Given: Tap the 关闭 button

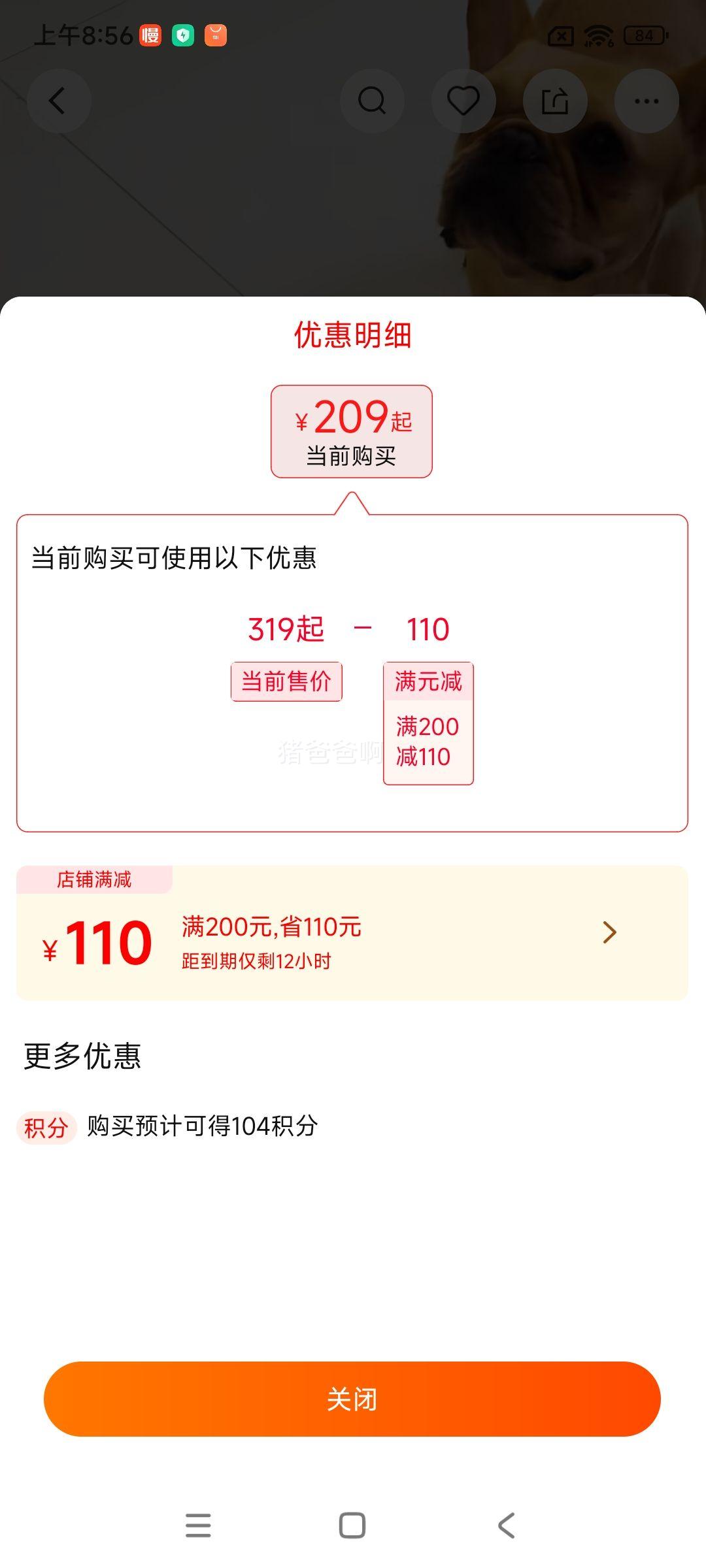Looking at the screenshot, I should [x=352, y=1399].
